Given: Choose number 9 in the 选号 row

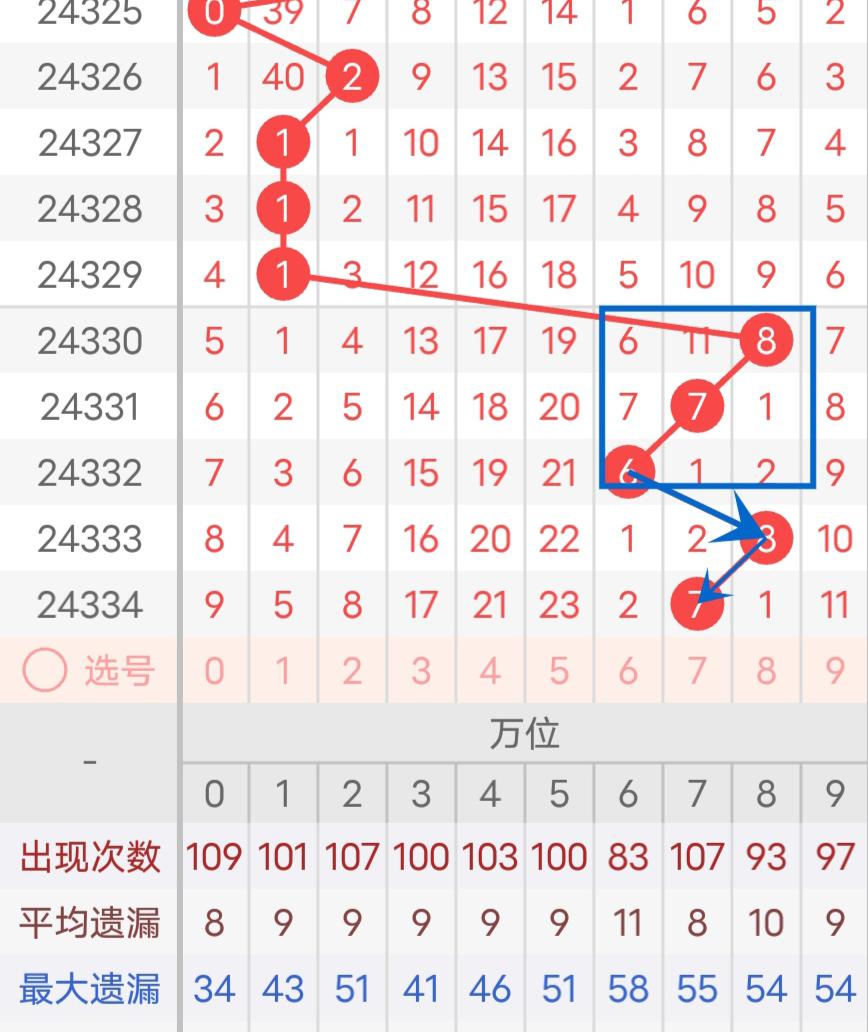Looking at the screenshot, I should tap(835, 671).
